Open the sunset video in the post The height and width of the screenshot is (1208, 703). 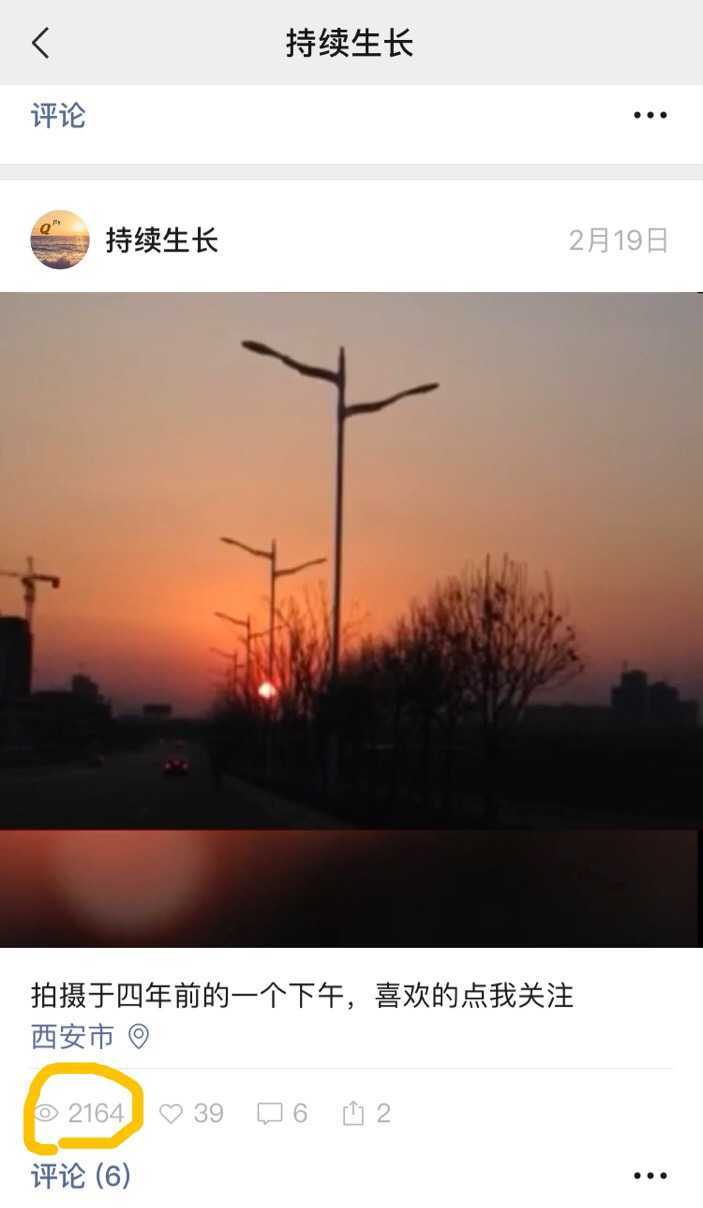(351, 619)
